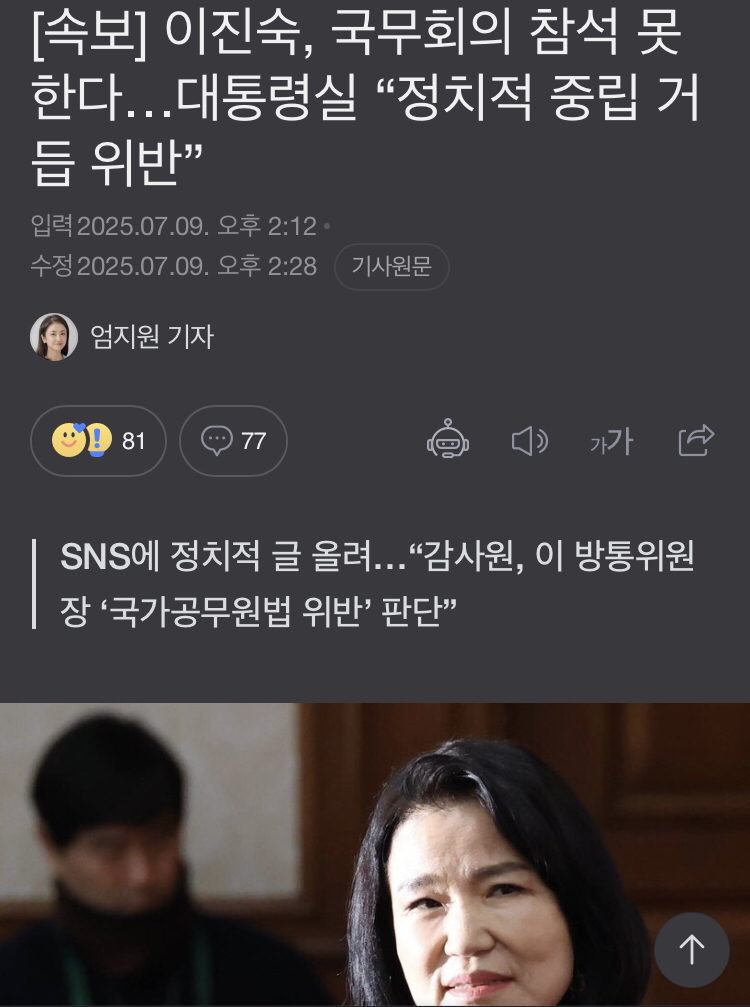Image resolution: width=750 pixels, height=1007 pixels.
Task: Open the 77 comments
Action: pos(233,441)
